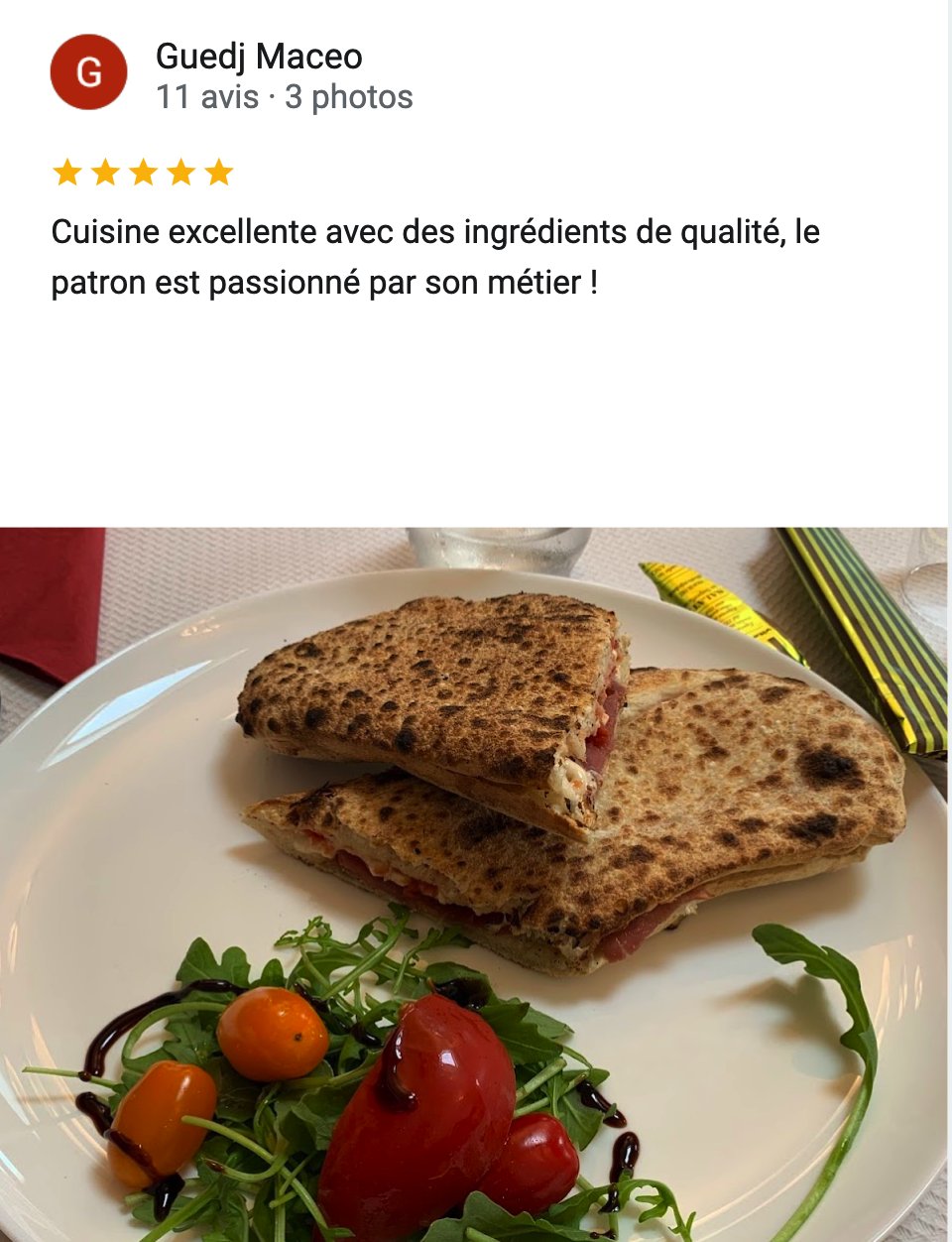Open reviewer name Guedj Maceo
This screenshot has height=1242, width=952.
point(259,57)
